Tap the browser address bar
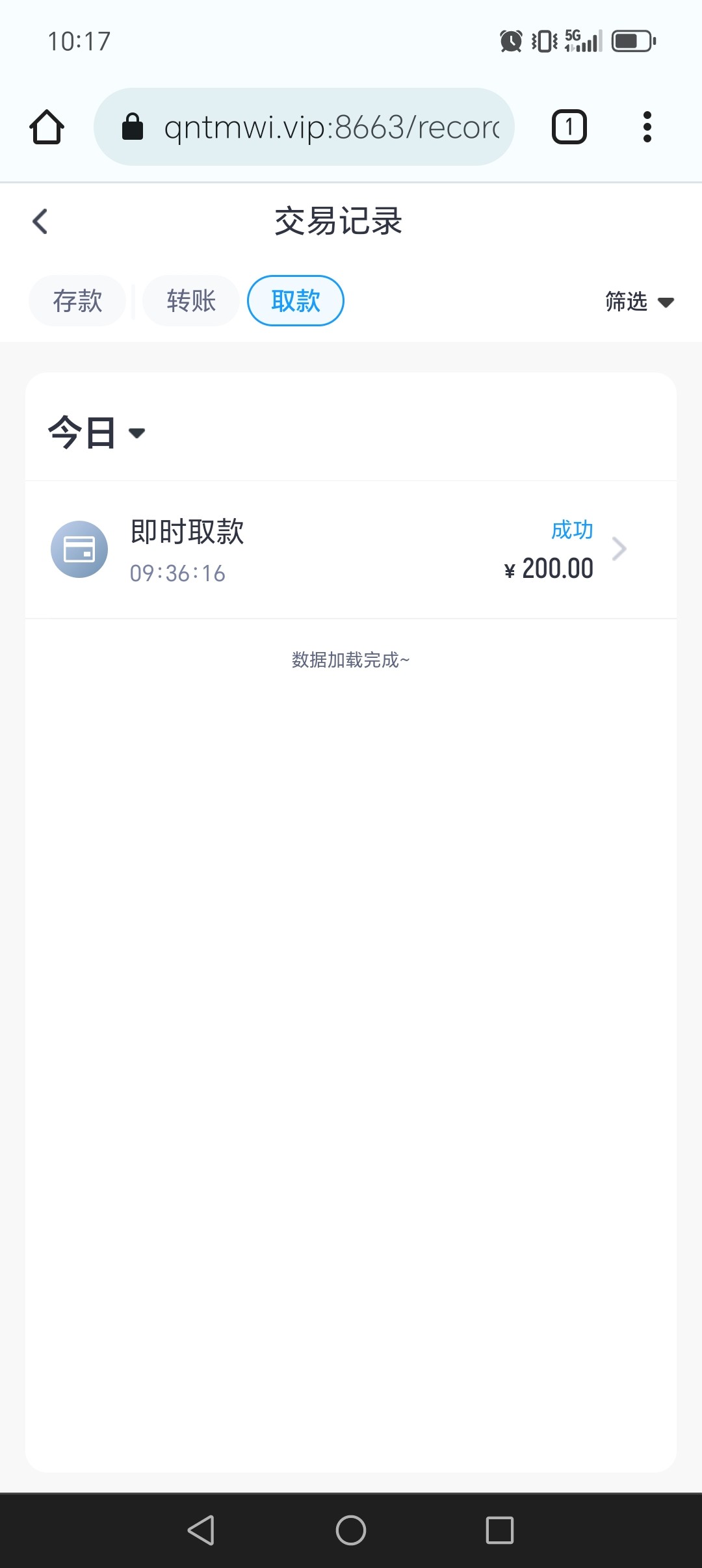702x1568 pixels. tap(304, 127)
